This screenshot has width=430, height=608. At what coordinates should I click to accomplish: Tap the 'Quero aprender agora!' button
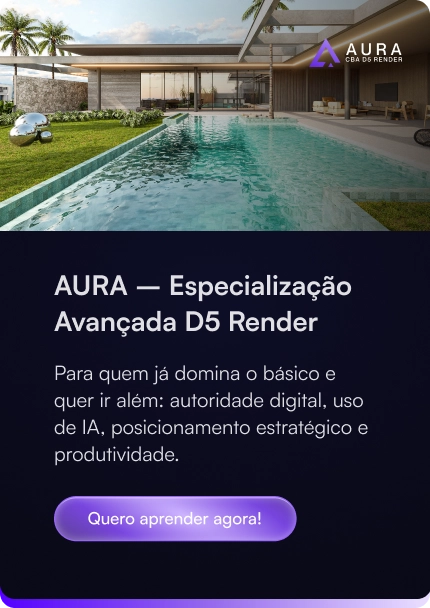pyautogui.click(x=175, y=519)
